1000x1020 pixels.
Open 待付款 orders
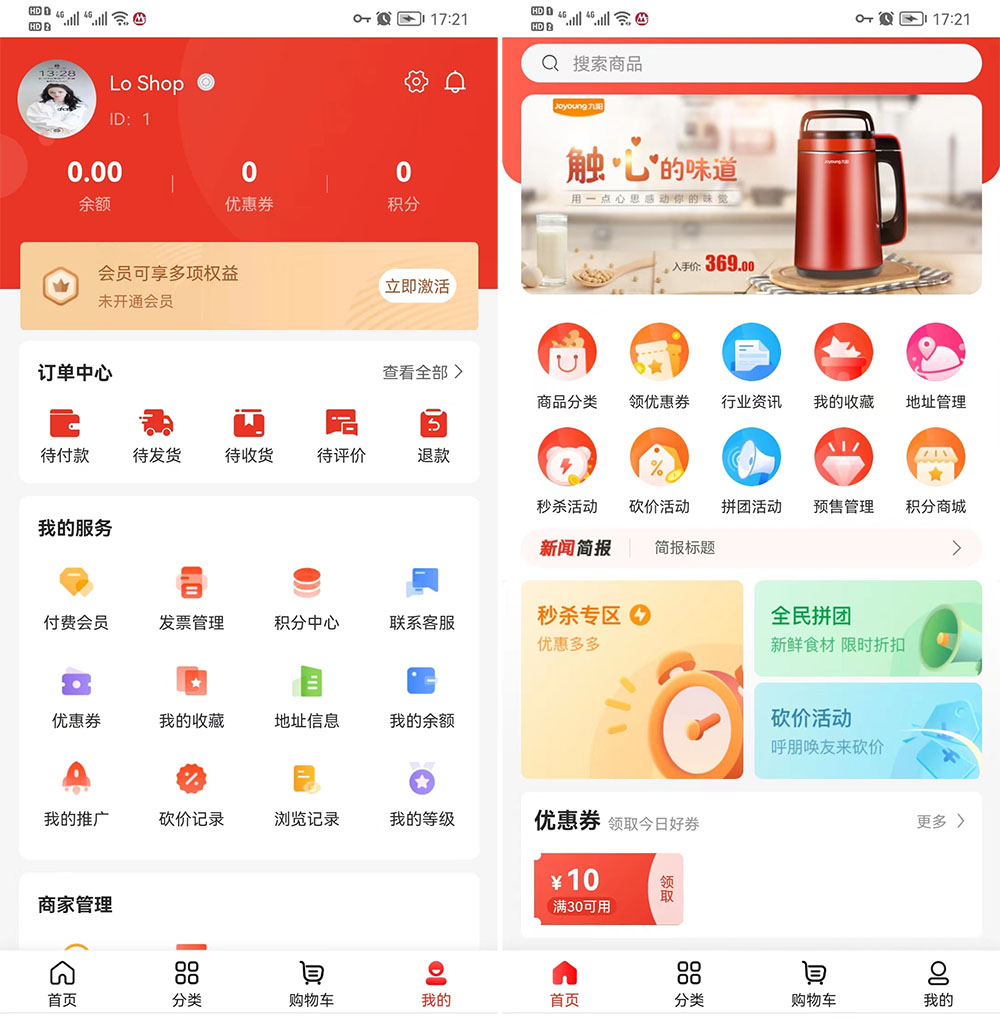pyautogui.click(x=65, y=436)
